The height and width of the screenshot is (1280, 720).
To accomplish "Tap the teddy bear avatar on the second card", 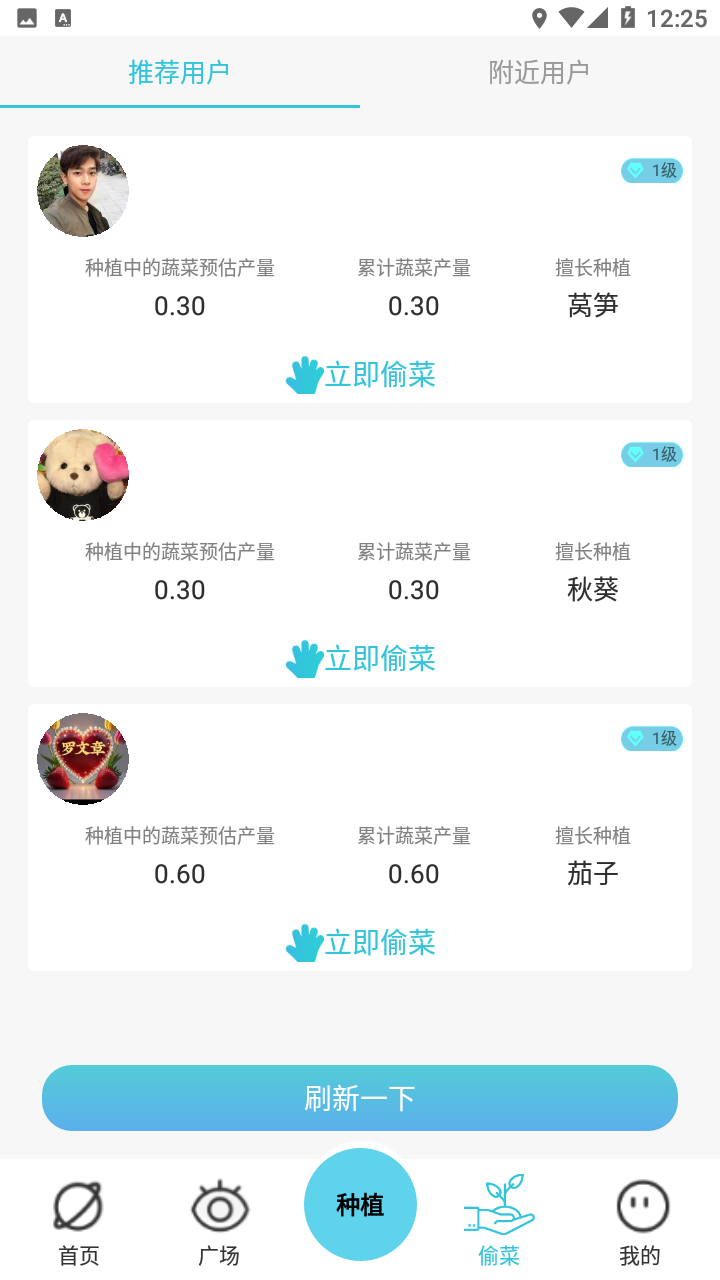I will (82, 474).
